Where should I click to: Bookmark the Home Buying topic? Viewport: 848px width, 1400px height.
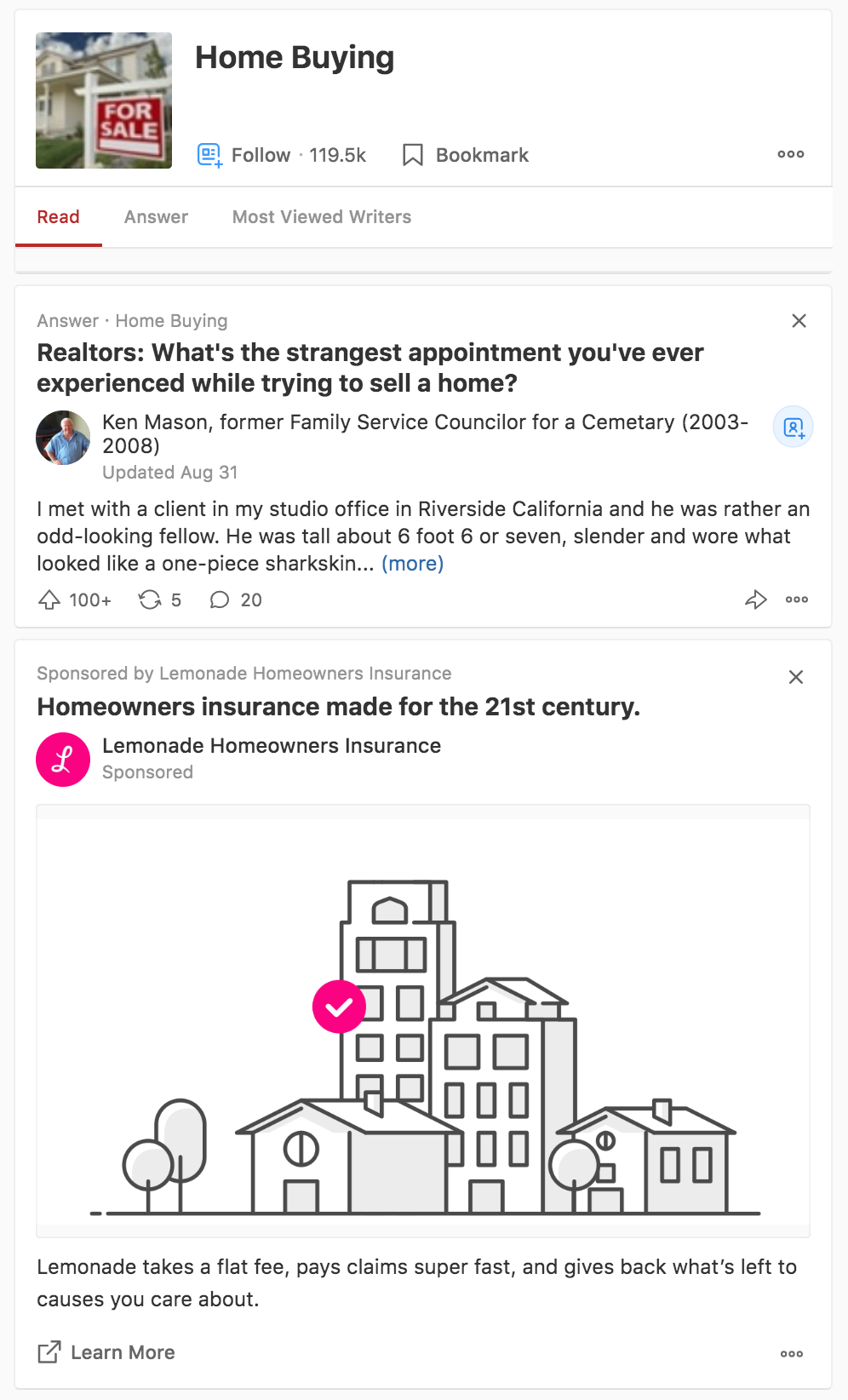click(x=465, y=155)
